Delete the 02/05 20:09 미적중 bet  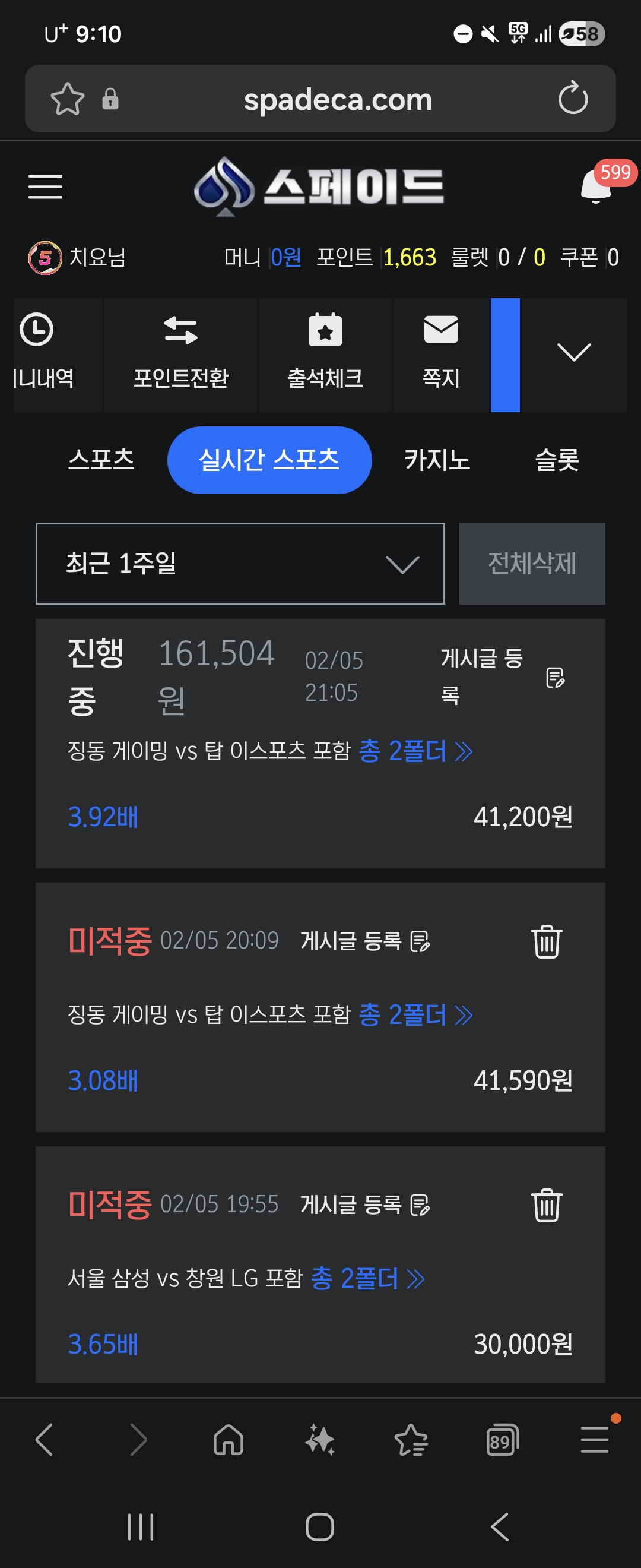pyautogui.click(x=546, y=941)
